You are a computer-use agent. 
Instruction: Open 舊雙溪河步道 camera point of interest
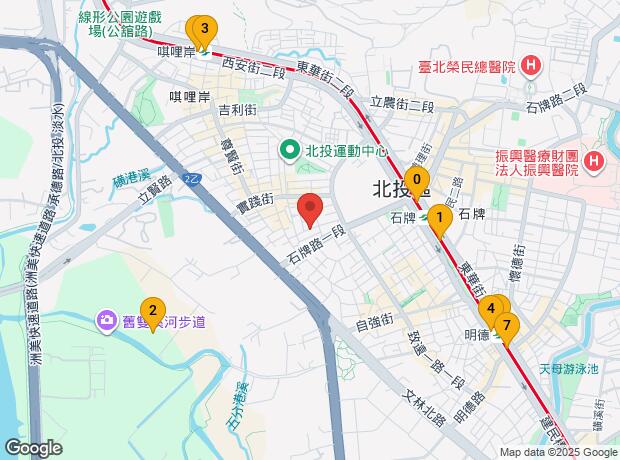point(106,321)
